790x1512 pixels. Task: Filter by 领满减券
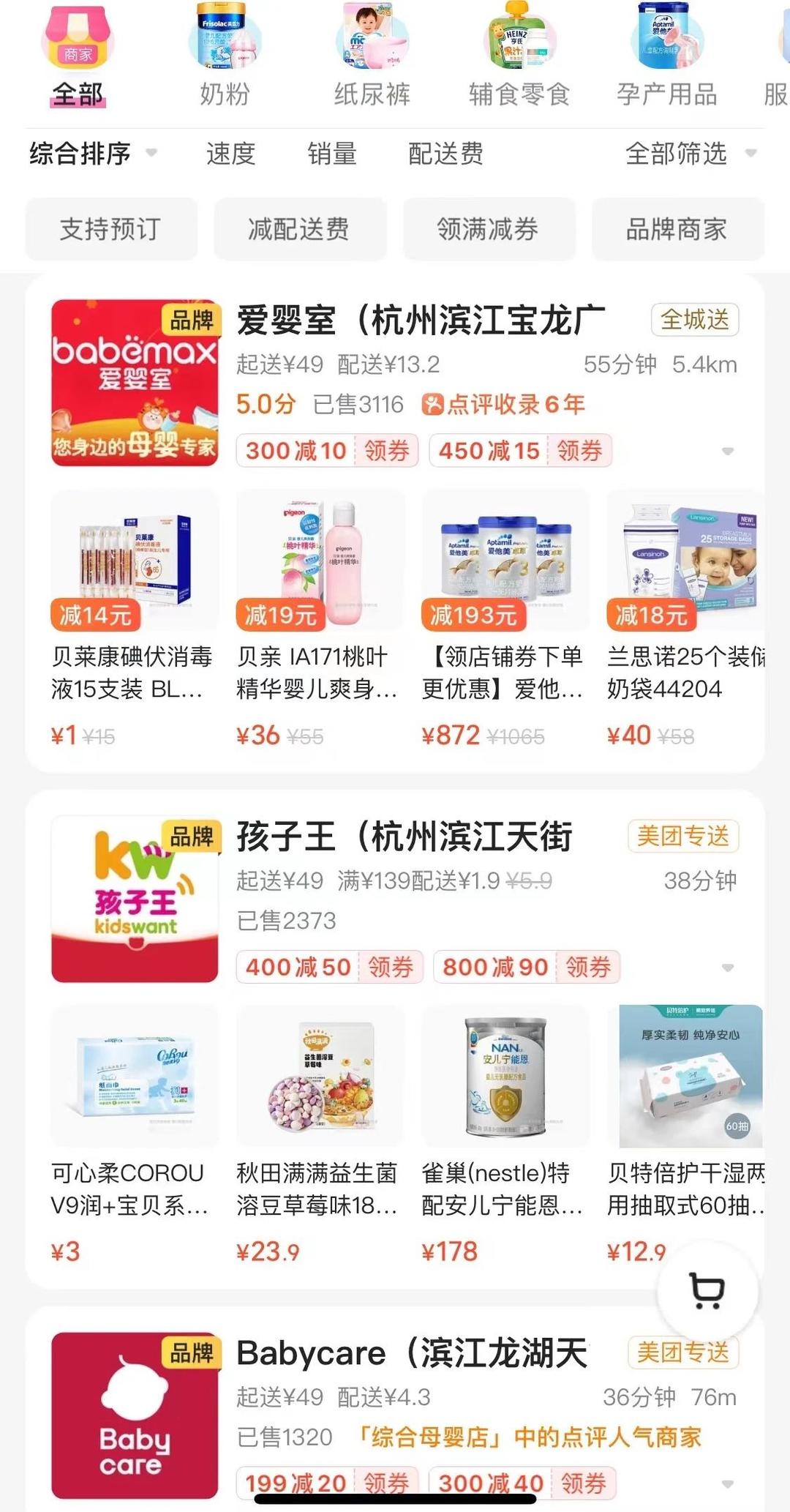488,229
